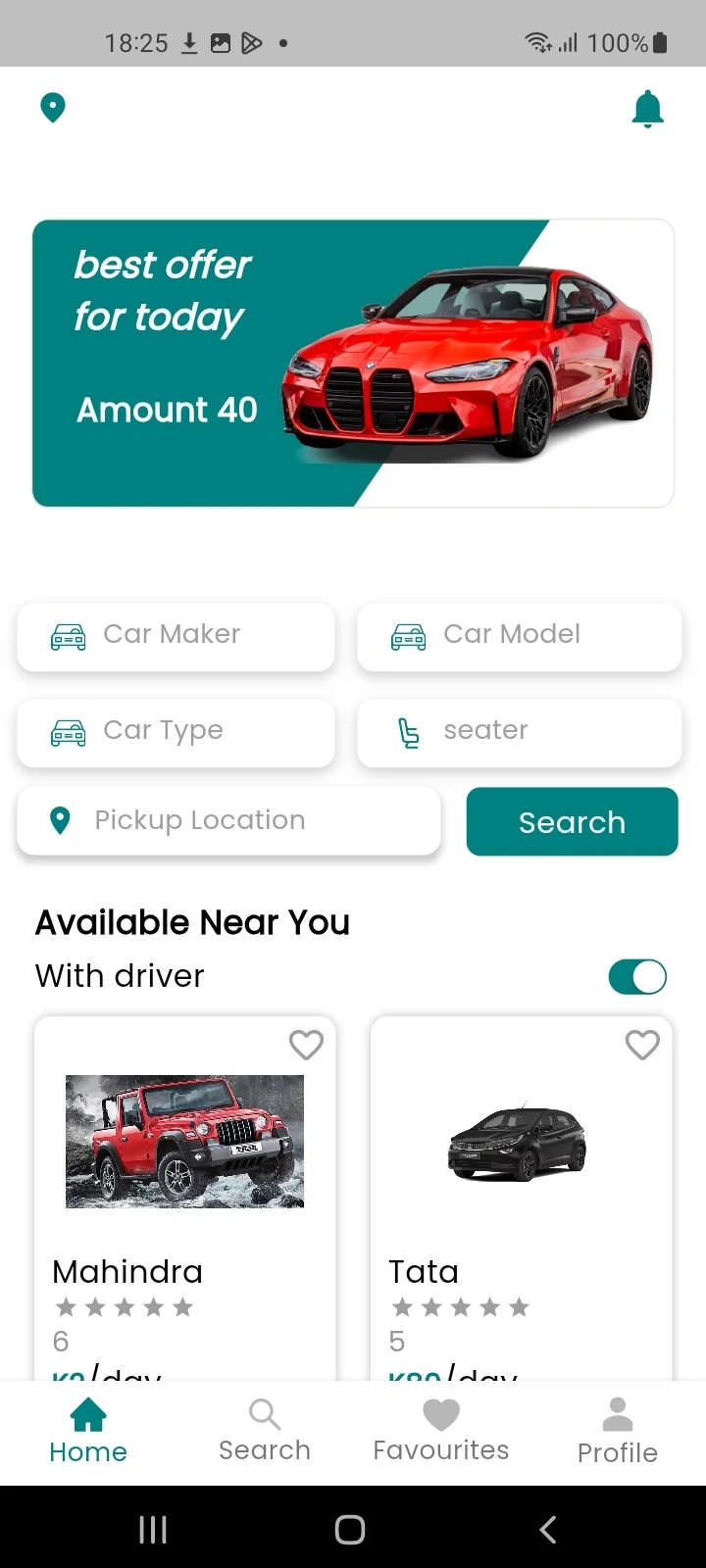The width and height of the screenshot is (706, 1568).
Task: Favourite the Mahindra car
Action: tap(306, 1045)
